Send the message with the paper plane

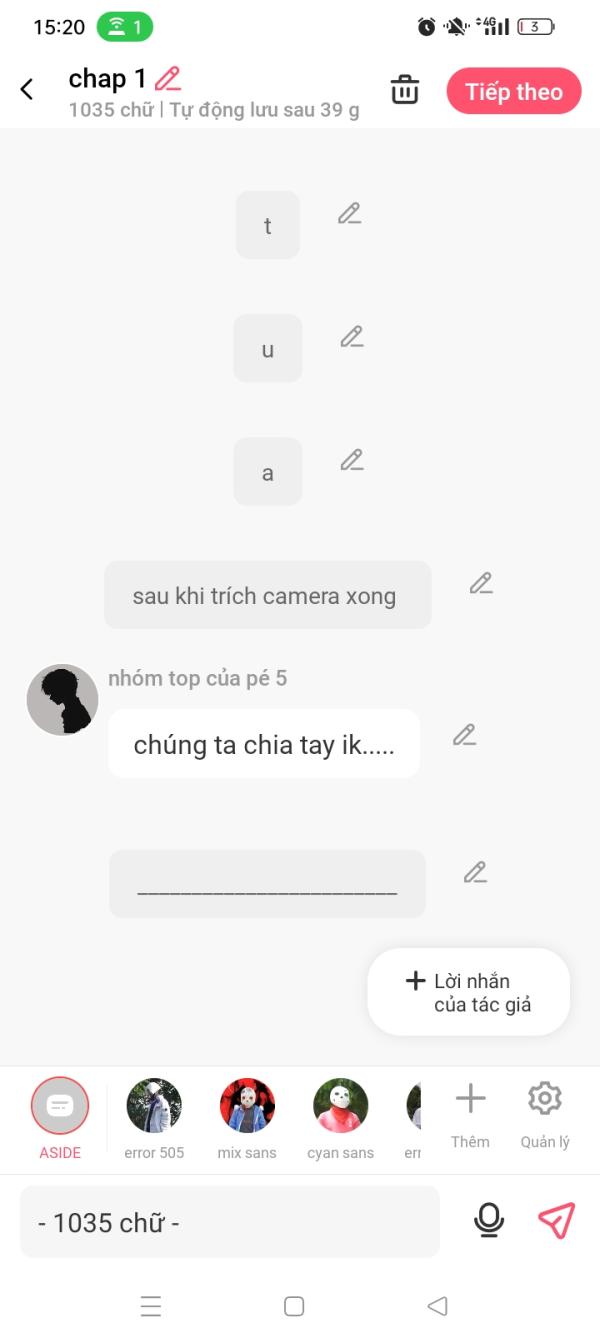556,1221
